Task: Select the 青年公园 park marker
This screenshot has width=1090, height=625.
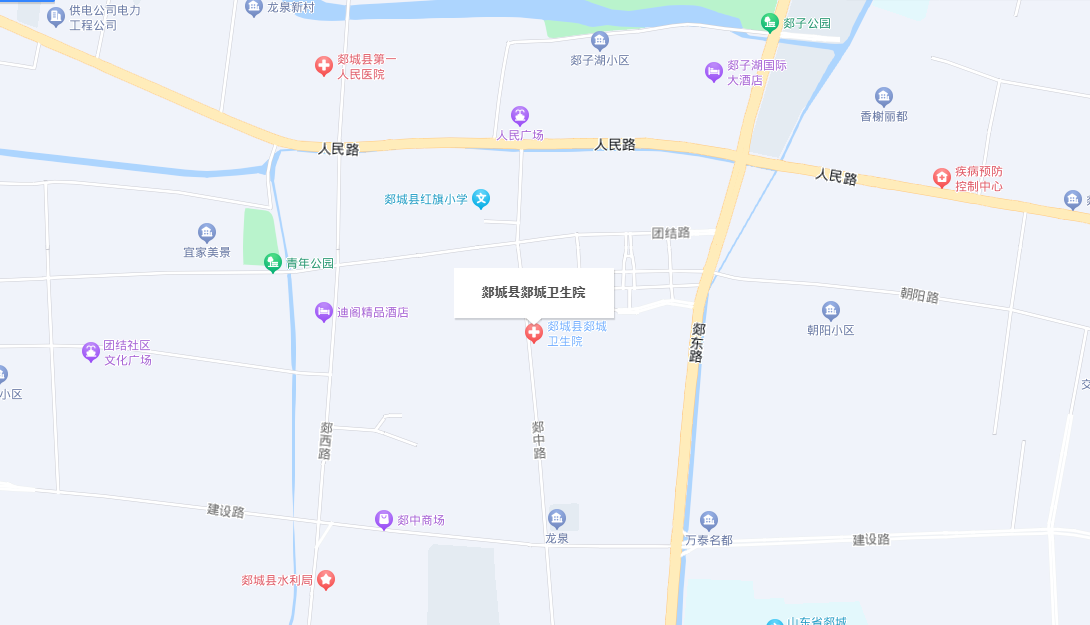Action: 272,263
